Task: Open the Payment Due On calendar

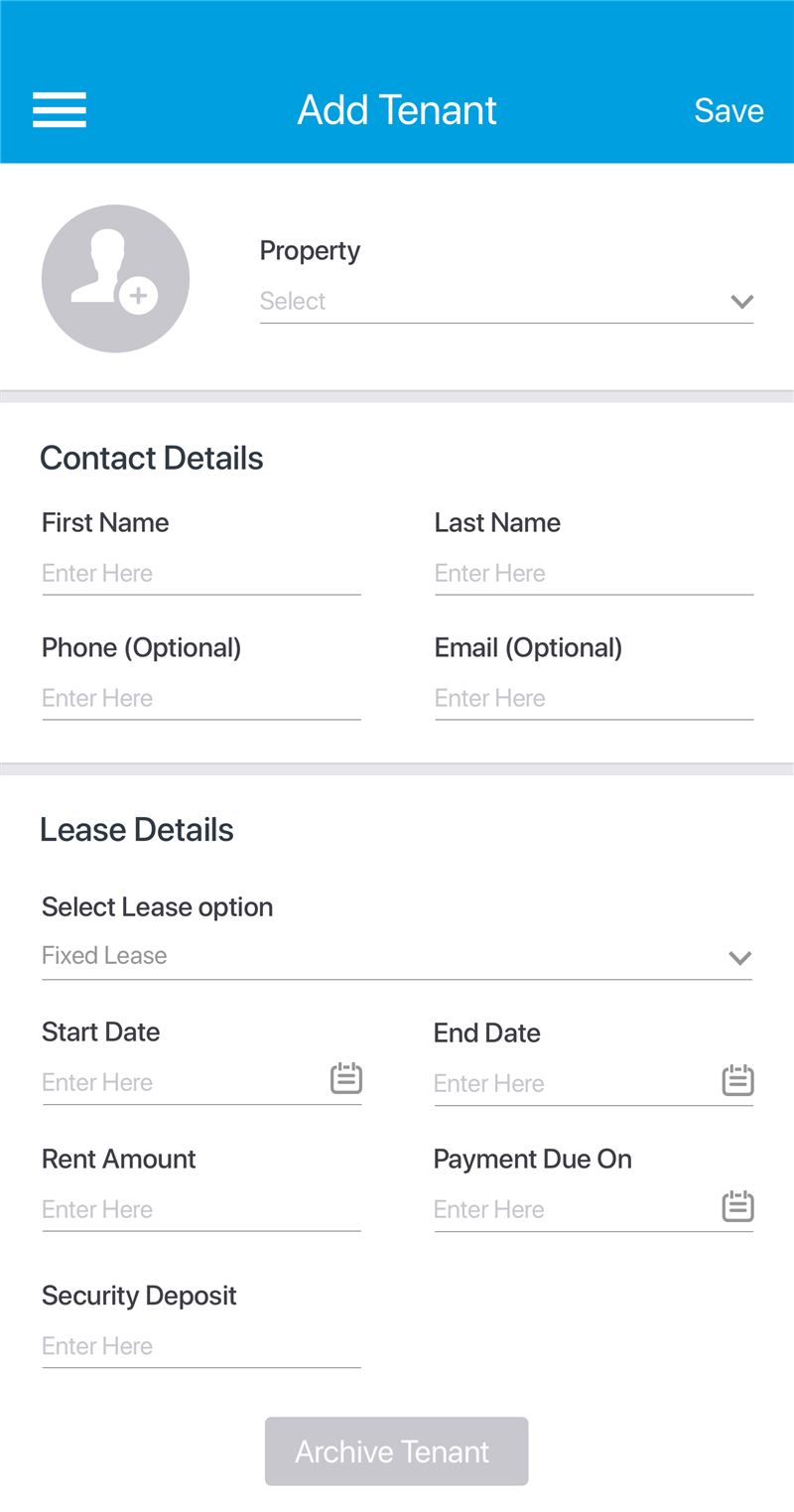Action: click(x=737, y=1206)
